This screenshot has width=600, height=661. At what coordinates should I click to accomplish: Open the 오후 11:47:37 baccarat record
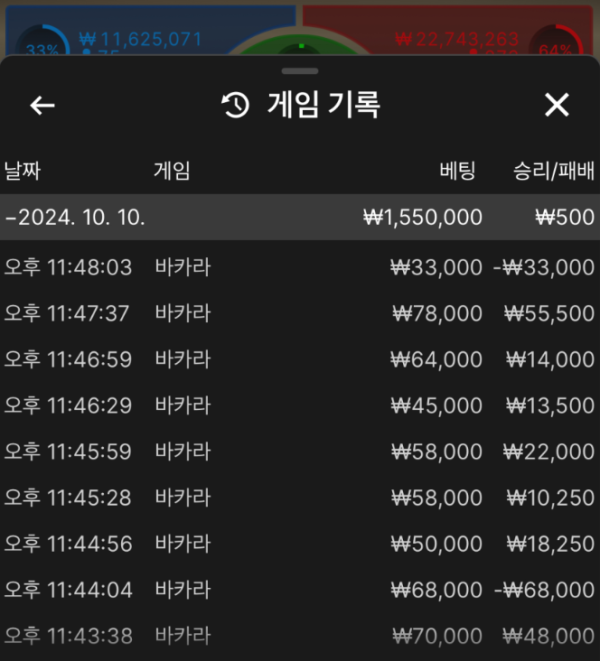[300, 313]
